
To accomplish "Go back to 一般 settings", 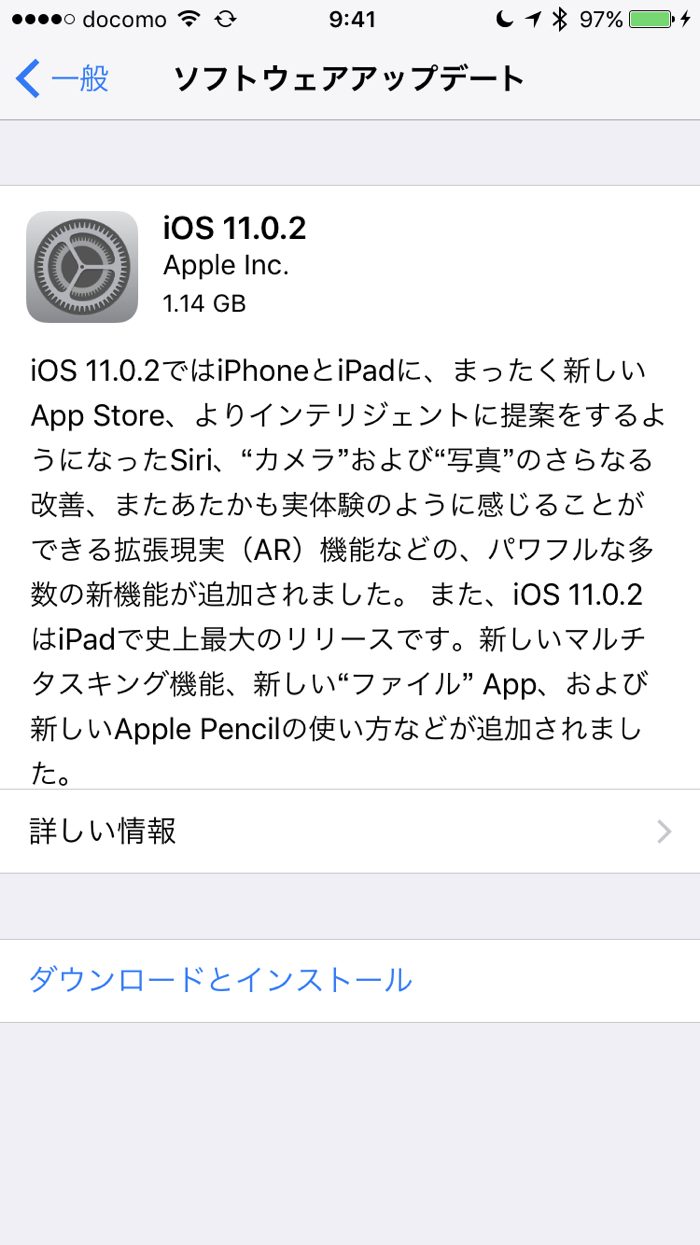I will click(x=62, y=78).
